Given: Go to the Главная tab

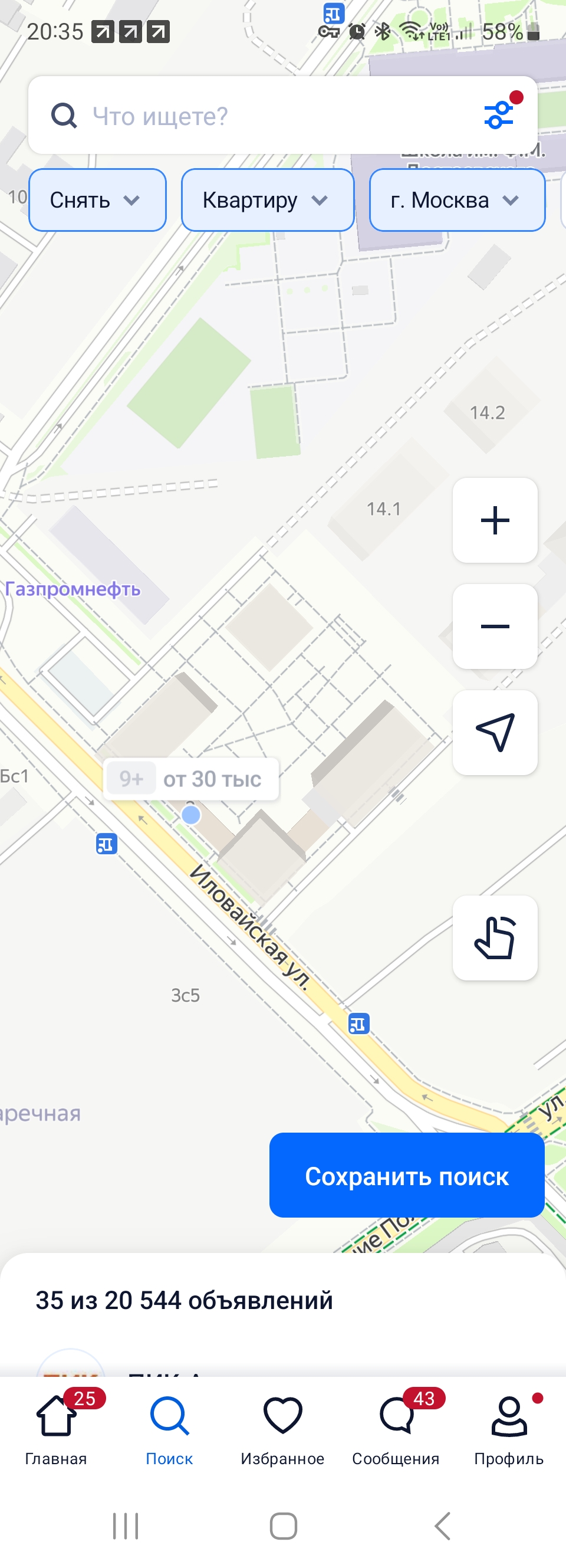Looking at the screenshot, I should pyautogui.click(x=56, y=1428).
